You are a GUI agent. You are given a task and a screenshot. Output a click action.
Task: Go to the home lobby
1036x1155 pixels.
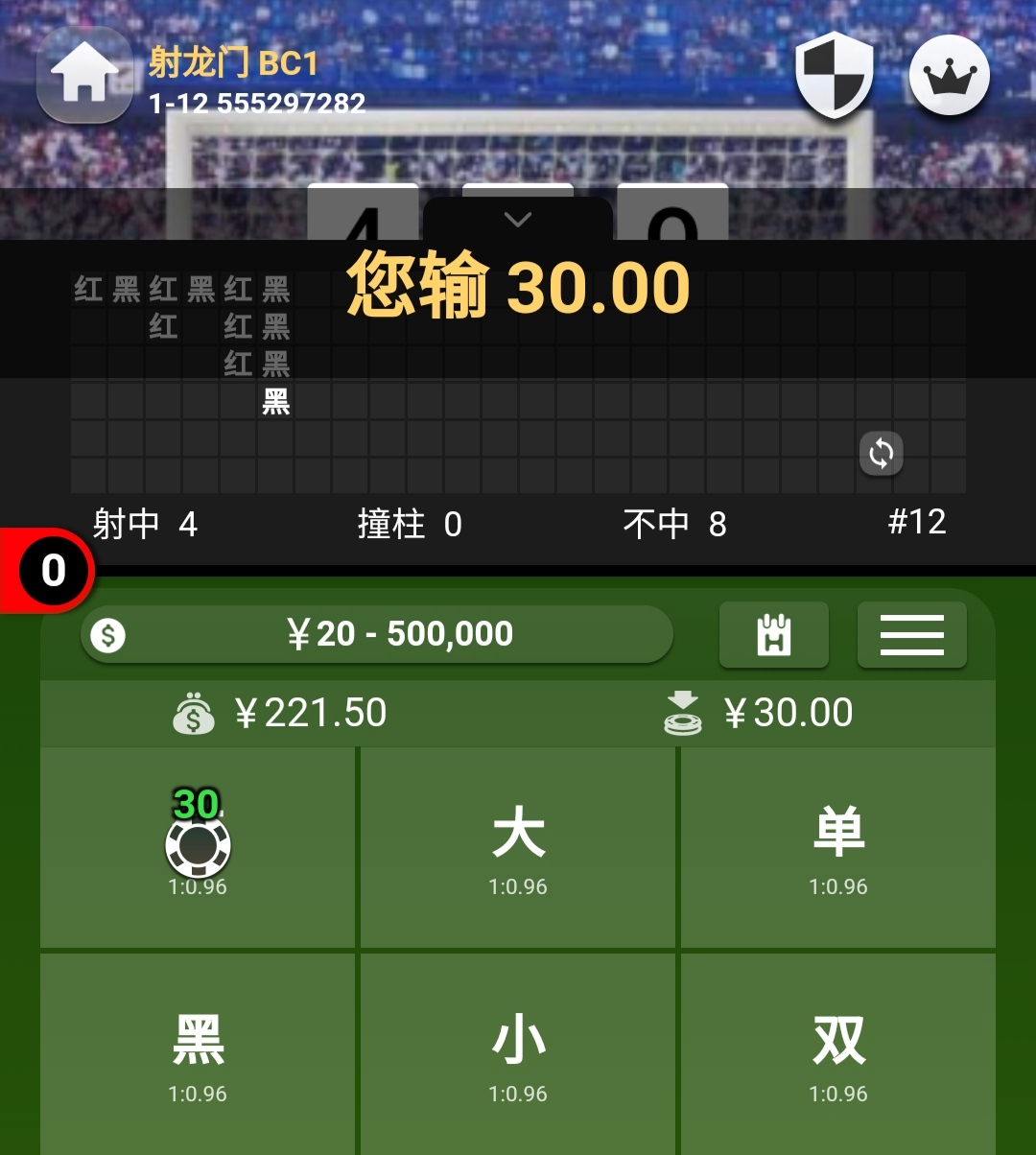pos(84,77)
